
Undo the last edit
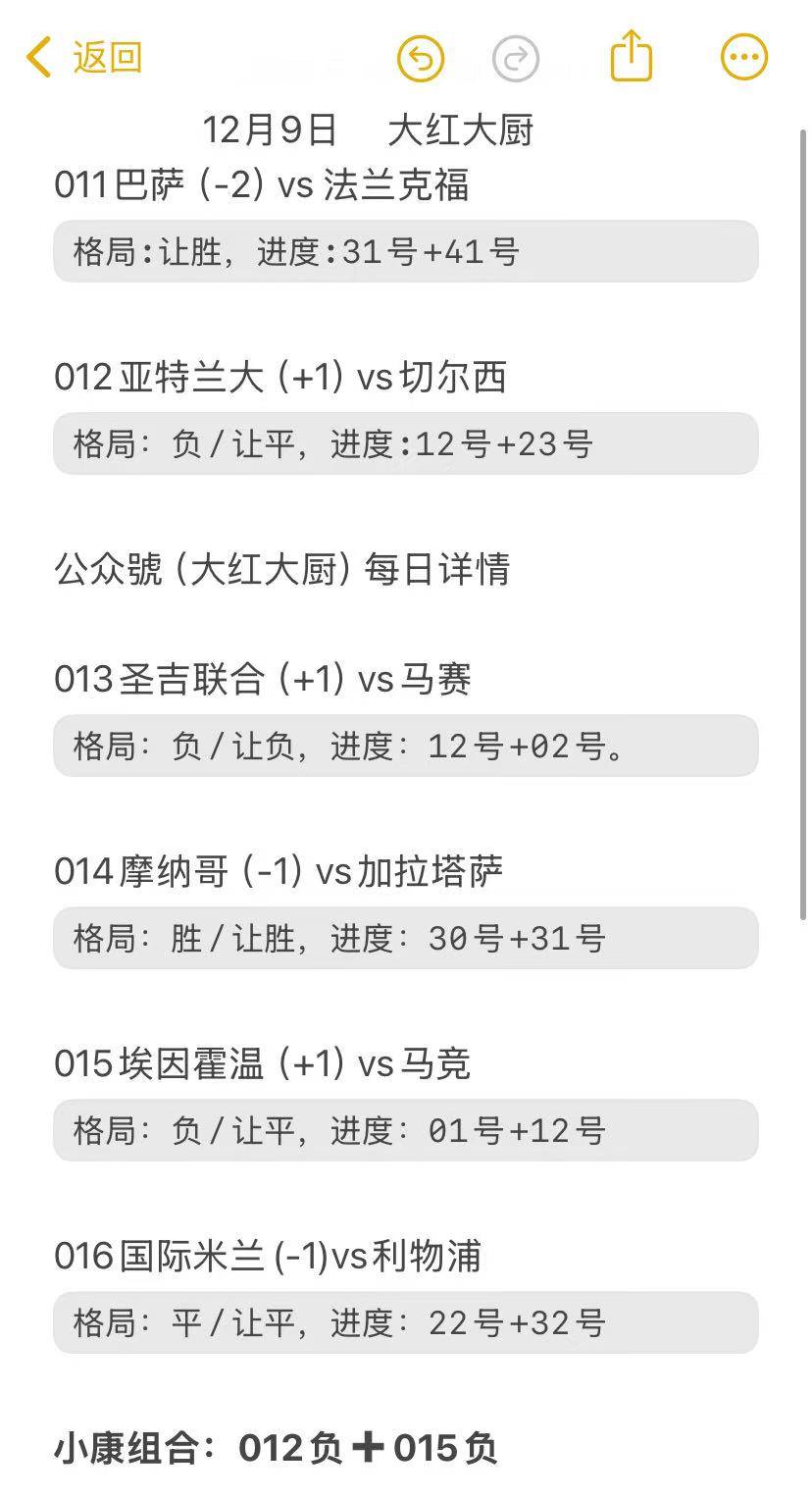tap(420, 59)
